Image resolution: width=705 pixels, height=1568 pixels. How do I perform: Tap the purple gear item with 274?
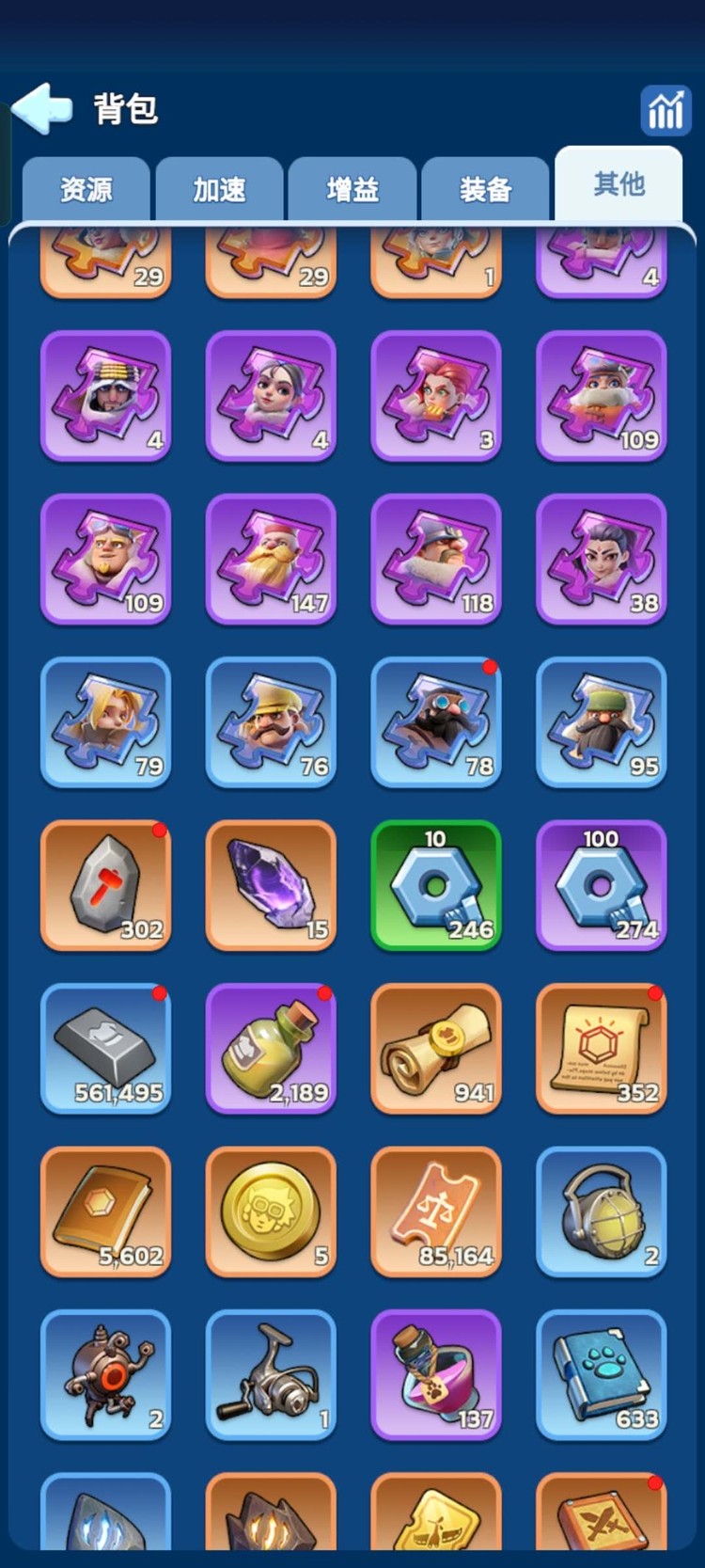click(x=602, y=885)
